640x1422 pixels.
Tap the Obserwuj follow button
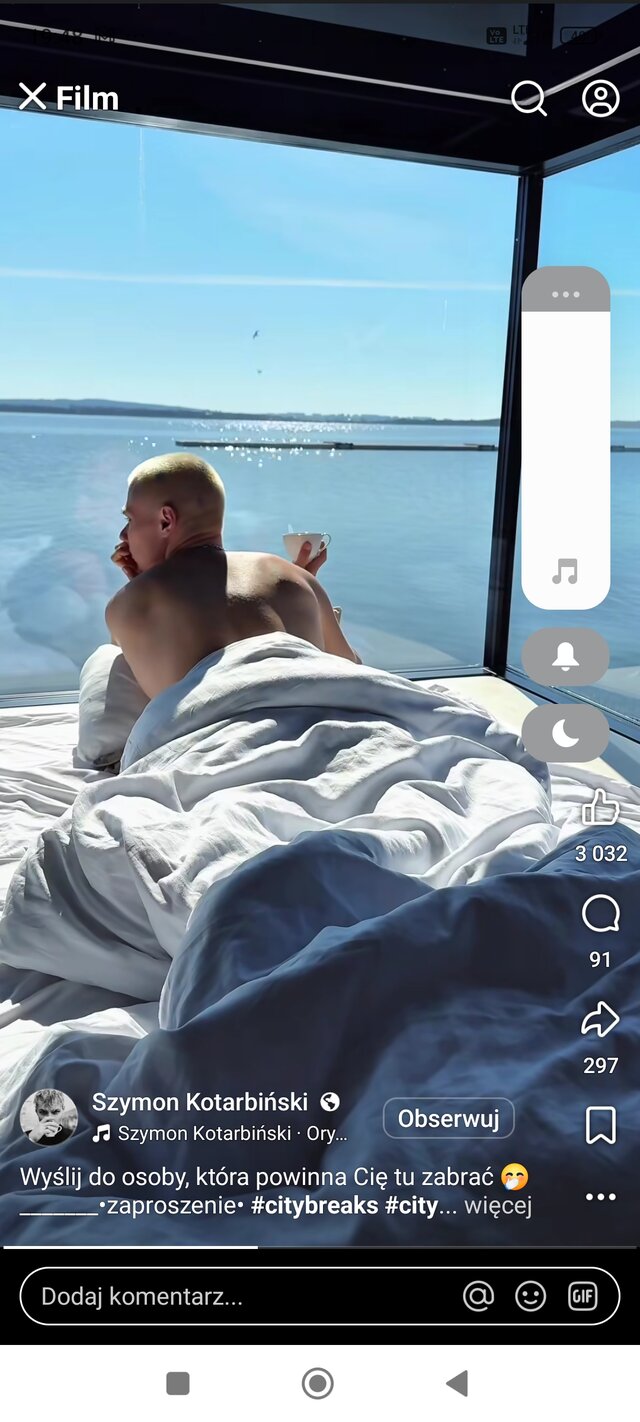[448, 1119]
